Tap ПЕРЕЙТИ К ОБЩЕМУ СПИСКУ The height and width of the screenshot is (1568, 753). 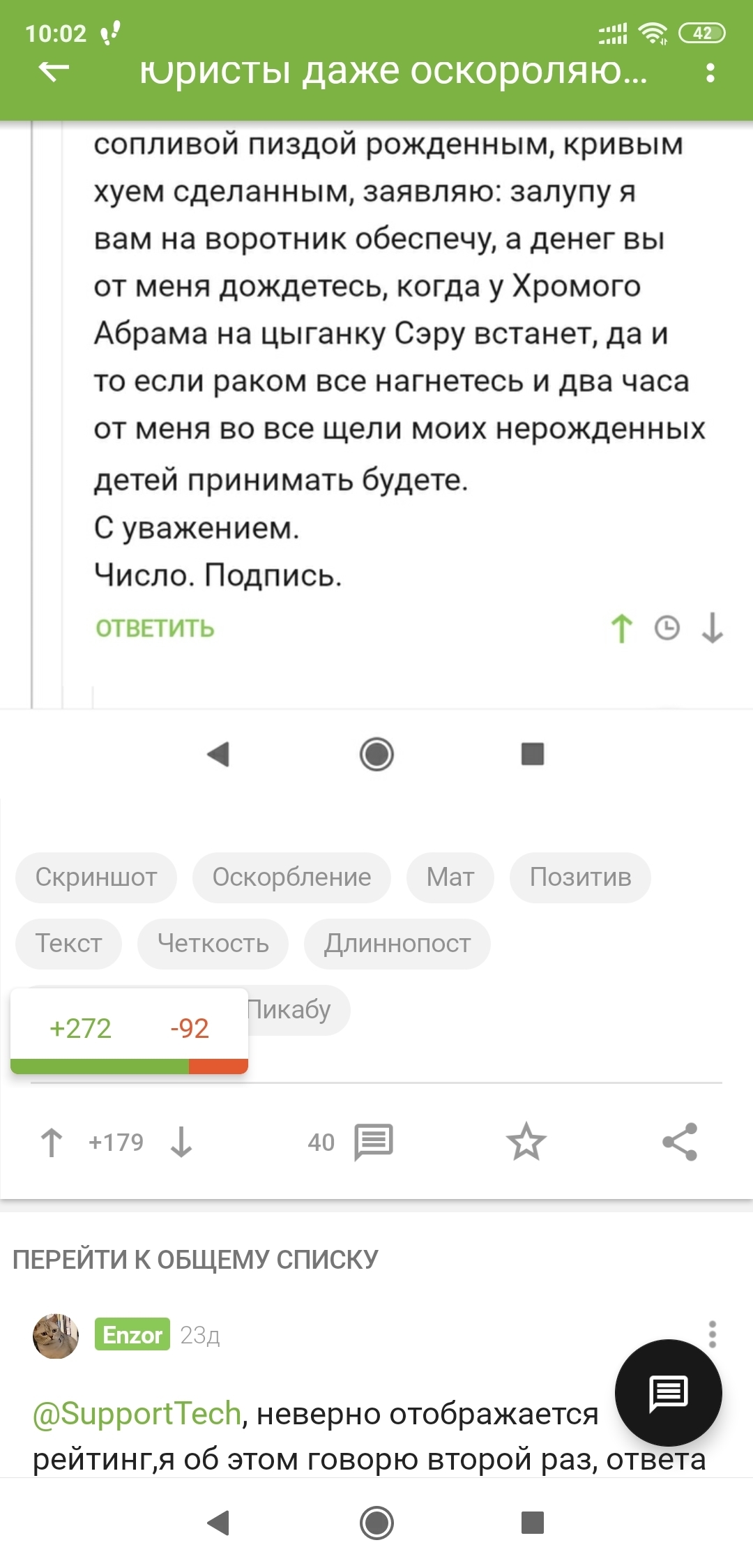(x=195, y=1260)
